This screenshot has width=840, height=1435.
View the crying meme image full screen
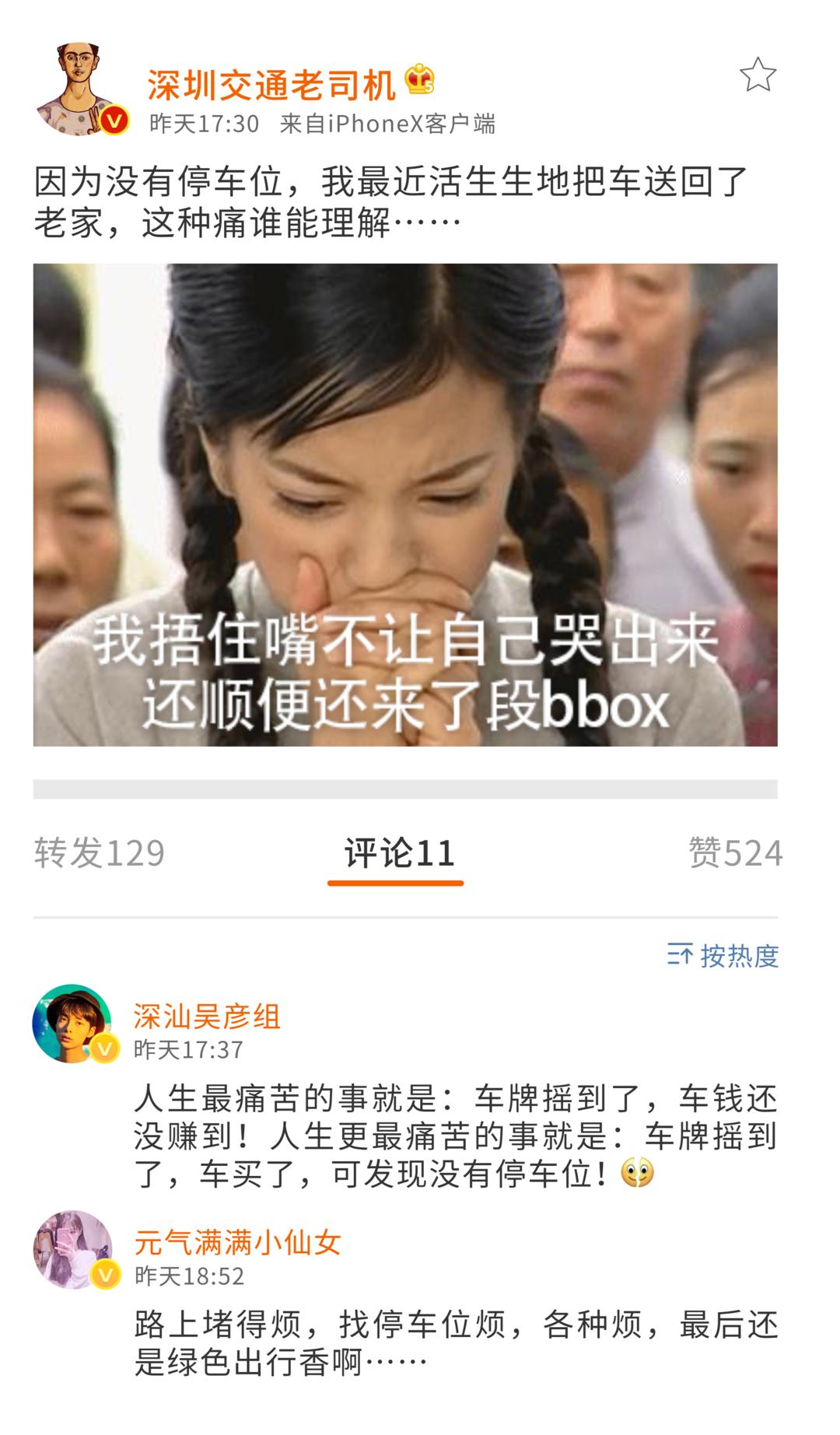pyautogui.click(x=405, y=505)
